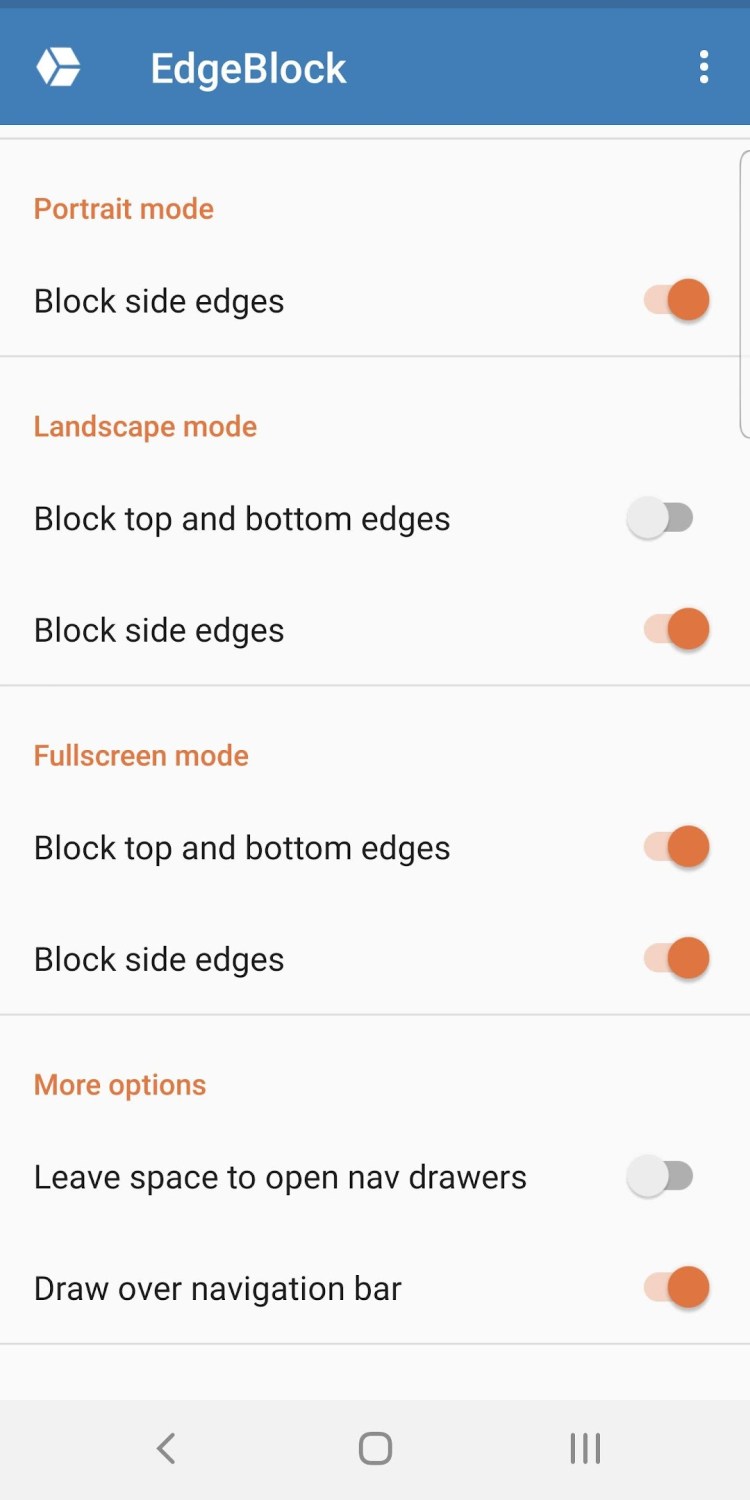
Task: Disable Draw over navigation bar
Action: (677, 1287)
